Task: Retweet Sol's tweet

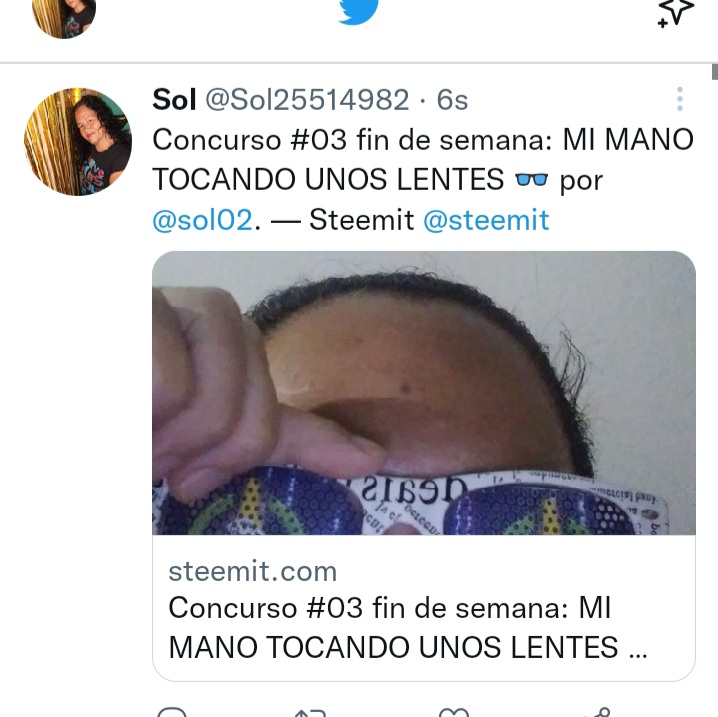Action: click(x=310, y=711)
